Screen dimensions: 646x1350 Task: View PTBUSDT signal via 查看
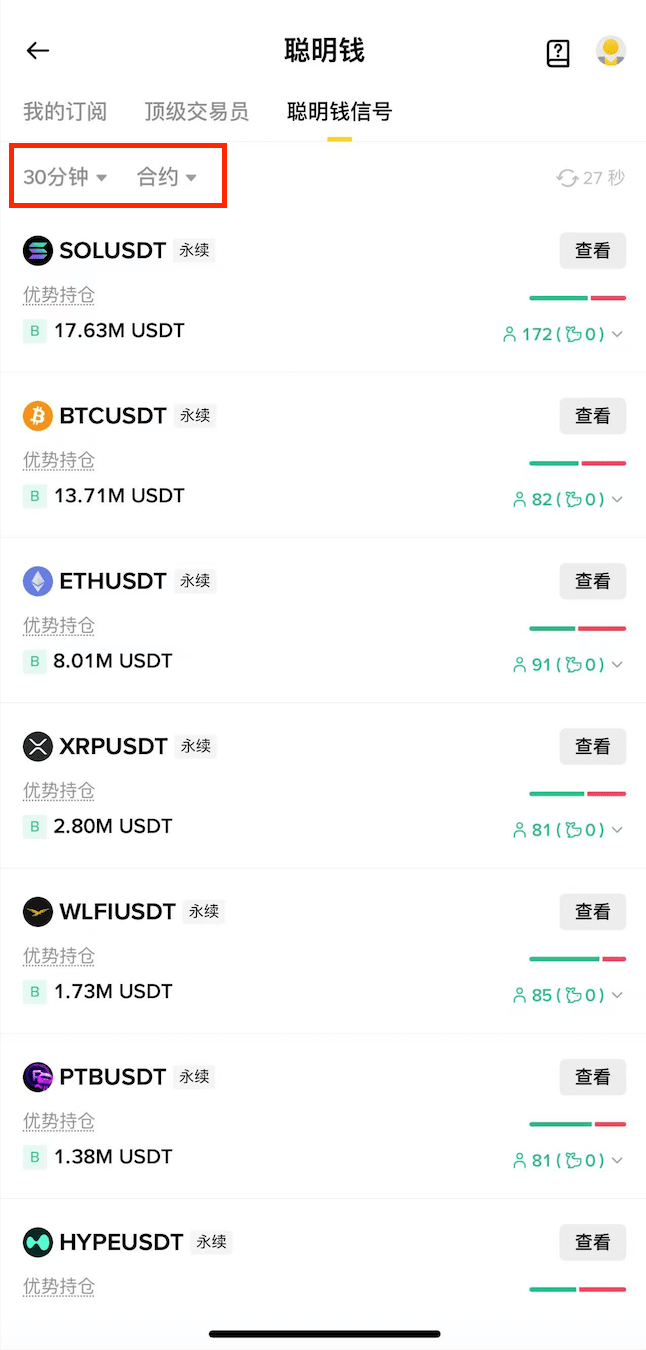point(592,1077)
